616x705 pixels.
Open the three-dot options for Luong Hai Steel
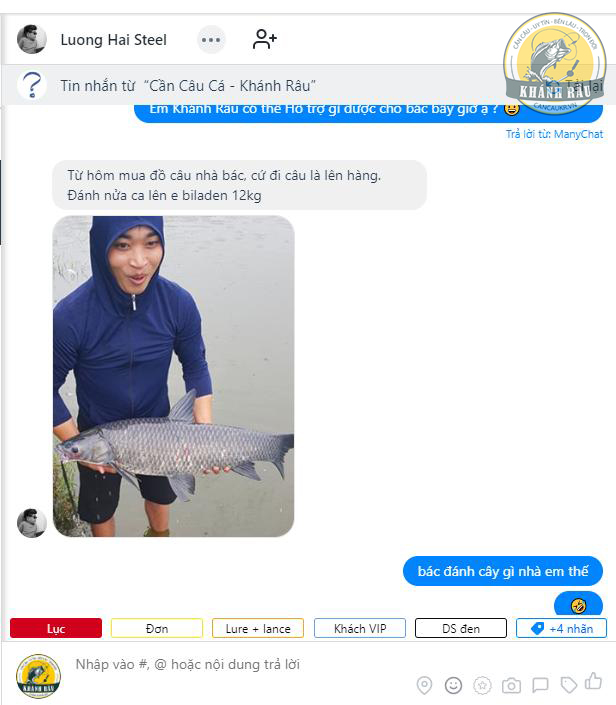point(210,40)
